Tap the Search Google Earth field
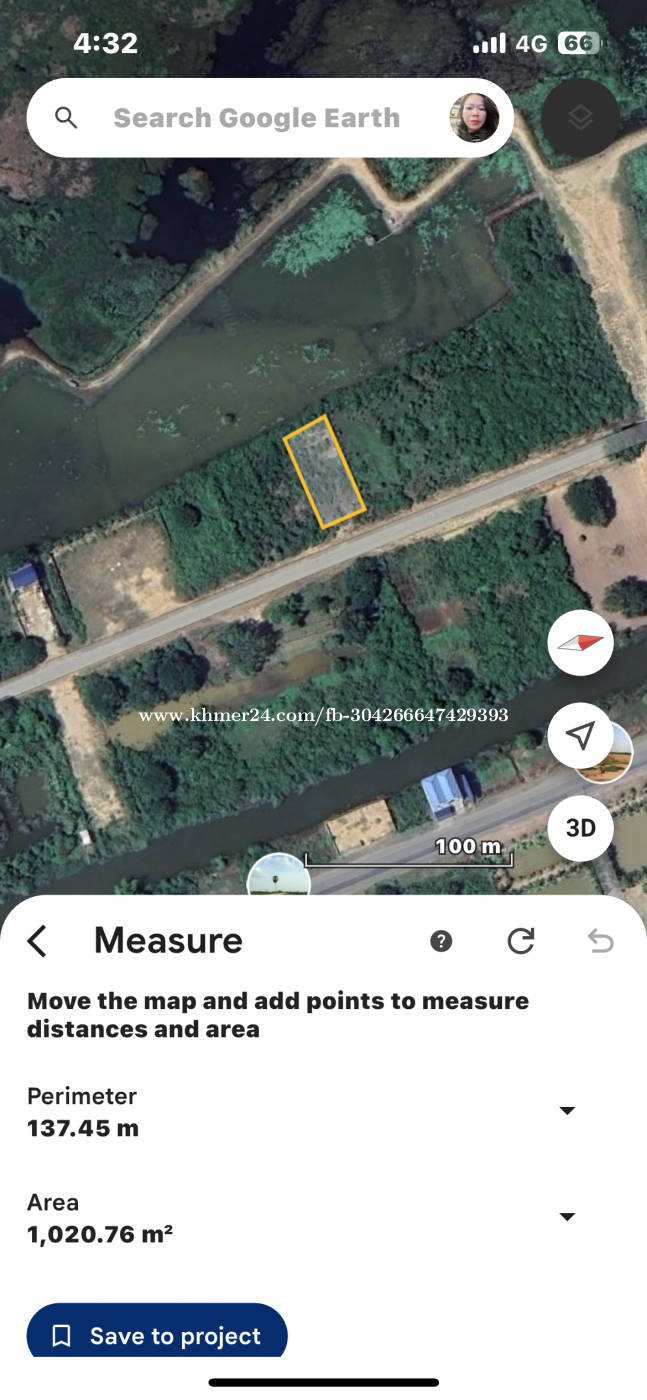This screenshot has width=647, height=1400. [256, 118]
